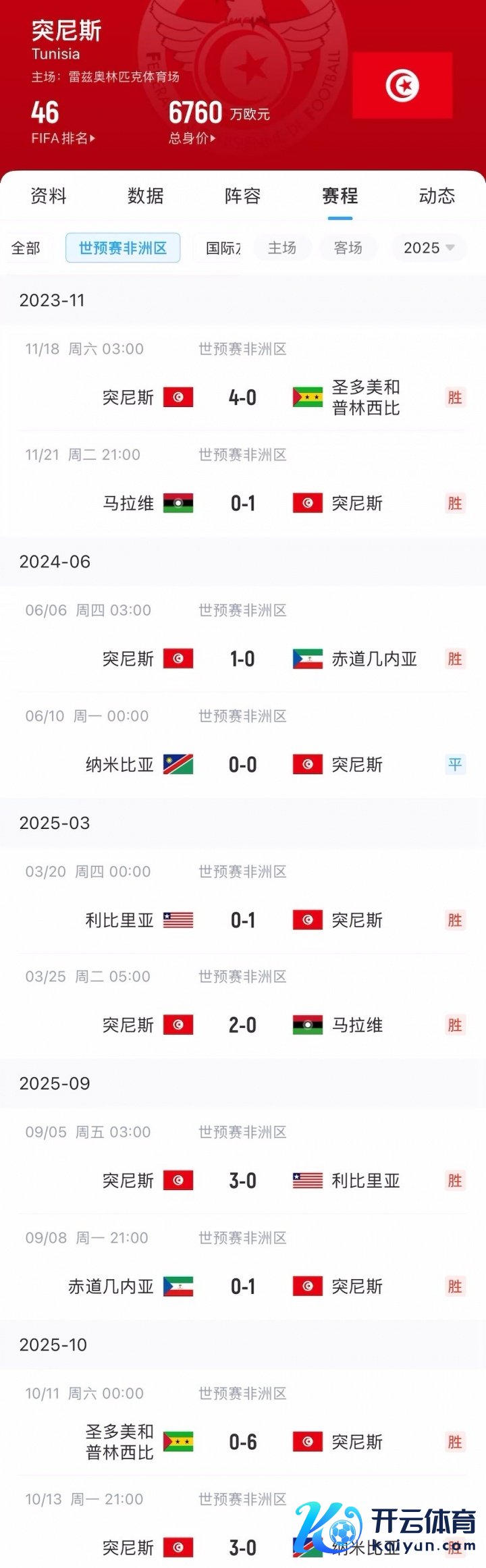This screenshot has height=1568, width=486.
Task: View the 03/25 突尼斯 2-0 马拉维 match
Action: [x=243, y=1025]
